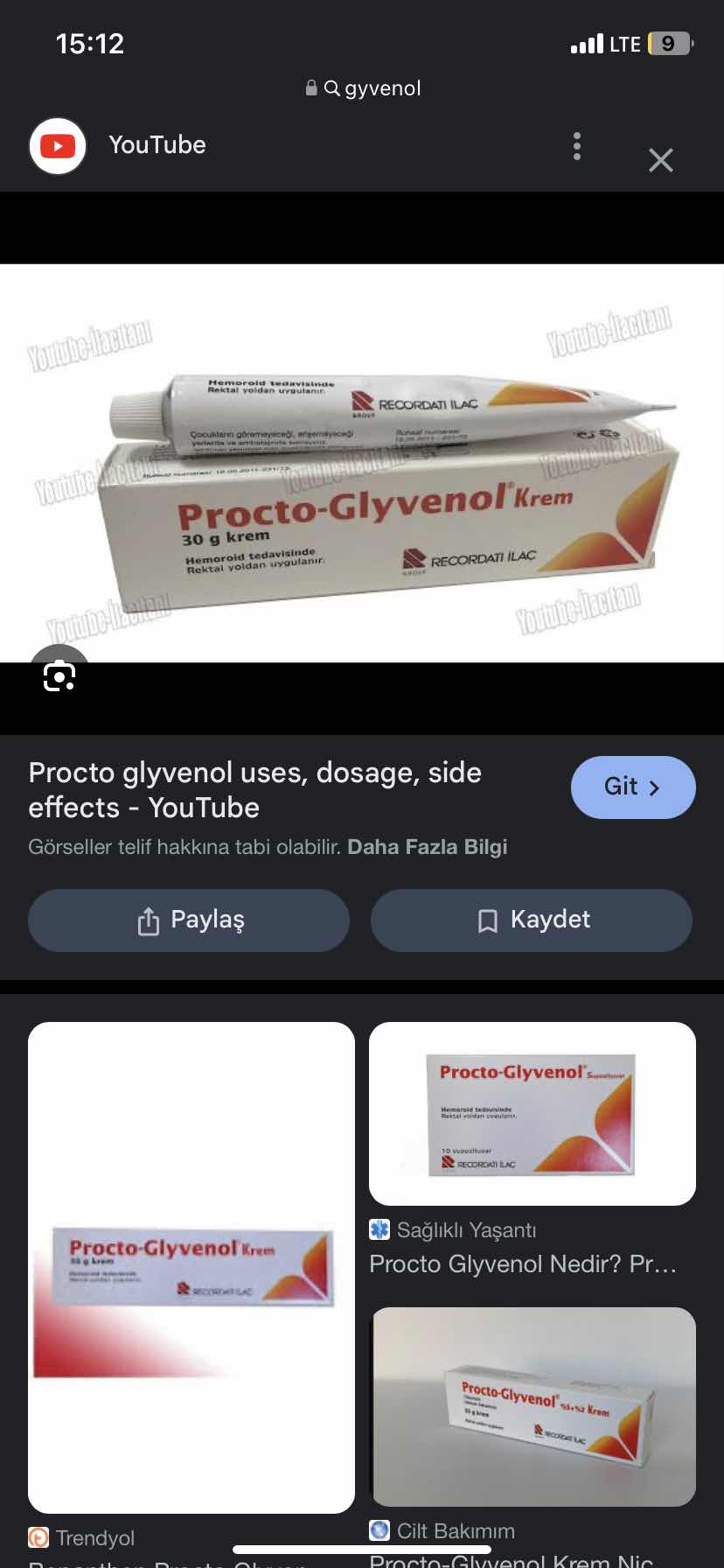Viewport: 724px width, 1568px height.
Task: Open the Sağlıklı Yaşantı image result
Action: pos(532,1113)
